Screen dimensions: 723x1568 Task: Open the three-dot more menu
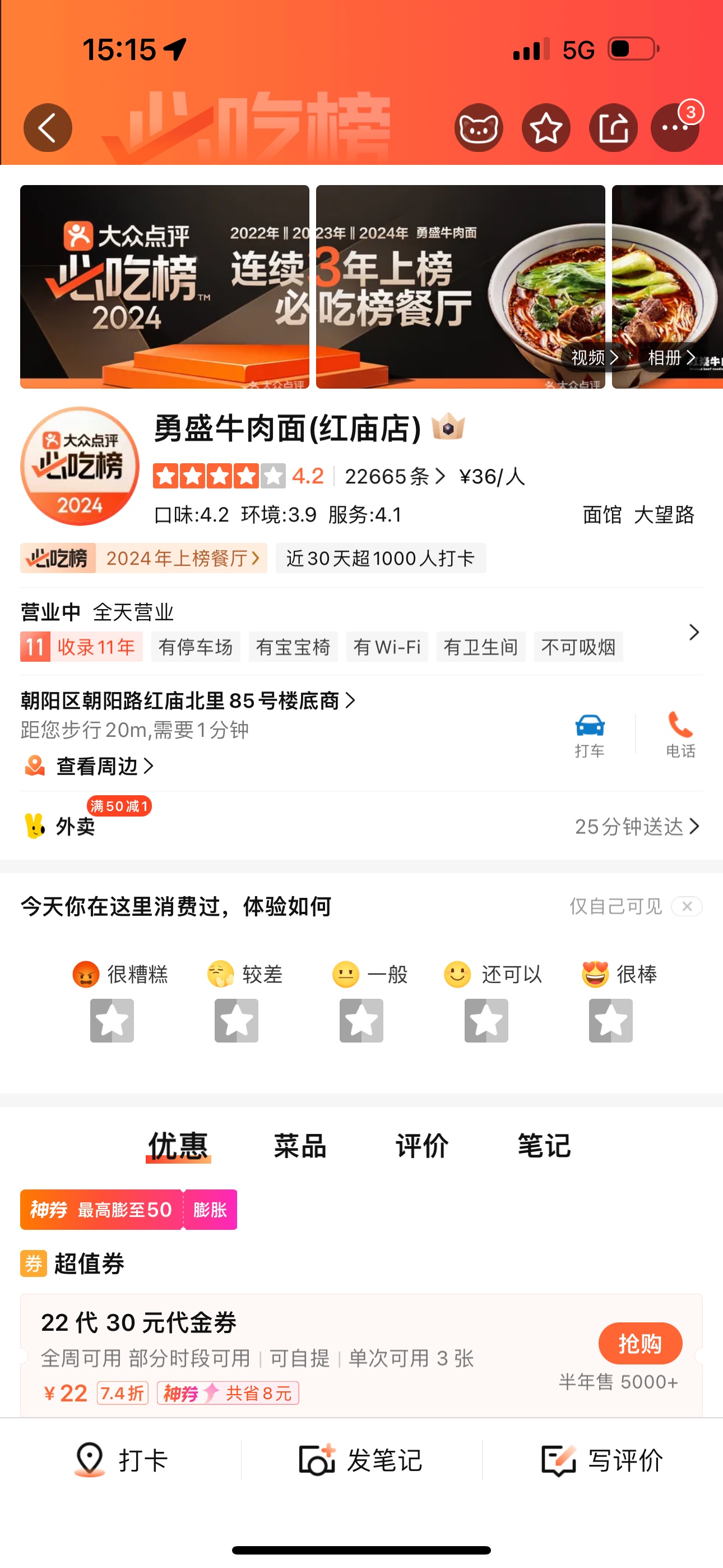tap(675, 128)
